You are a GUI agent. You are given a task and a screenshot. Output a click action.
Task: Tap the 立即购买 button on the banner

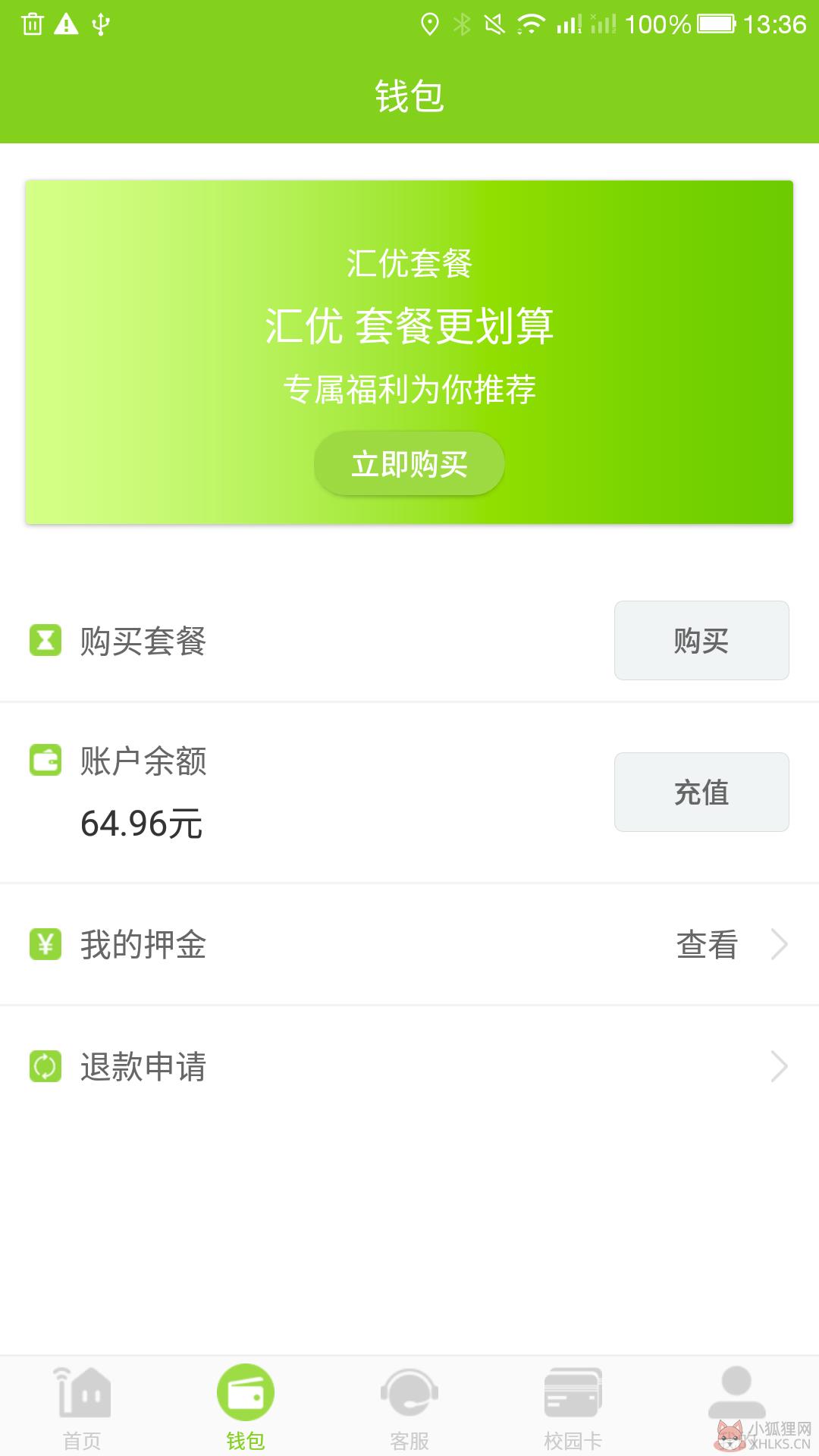pos(409,463)
